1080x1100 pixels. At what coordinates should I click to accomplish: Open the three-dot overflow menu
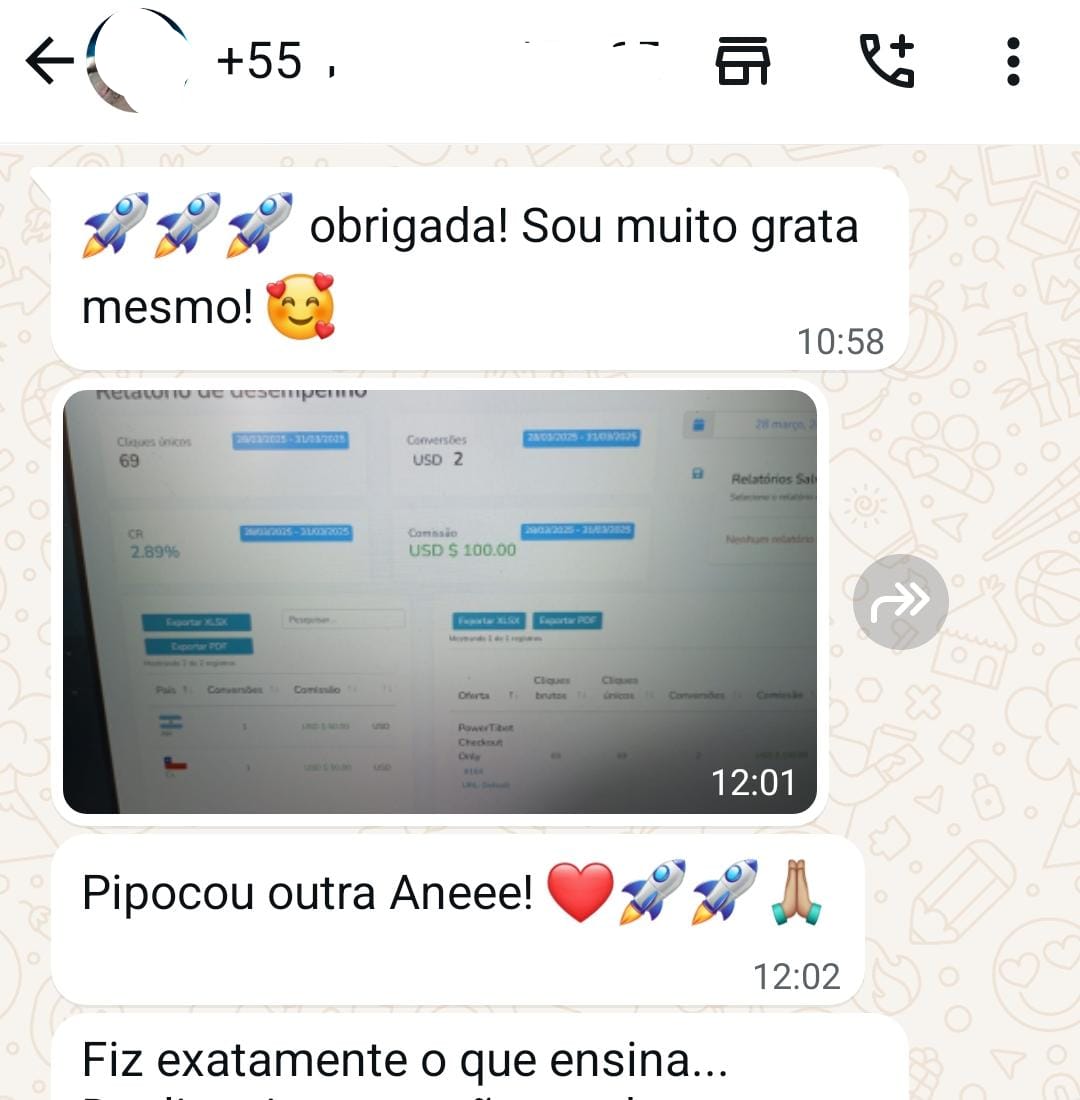click(1013, 62)
